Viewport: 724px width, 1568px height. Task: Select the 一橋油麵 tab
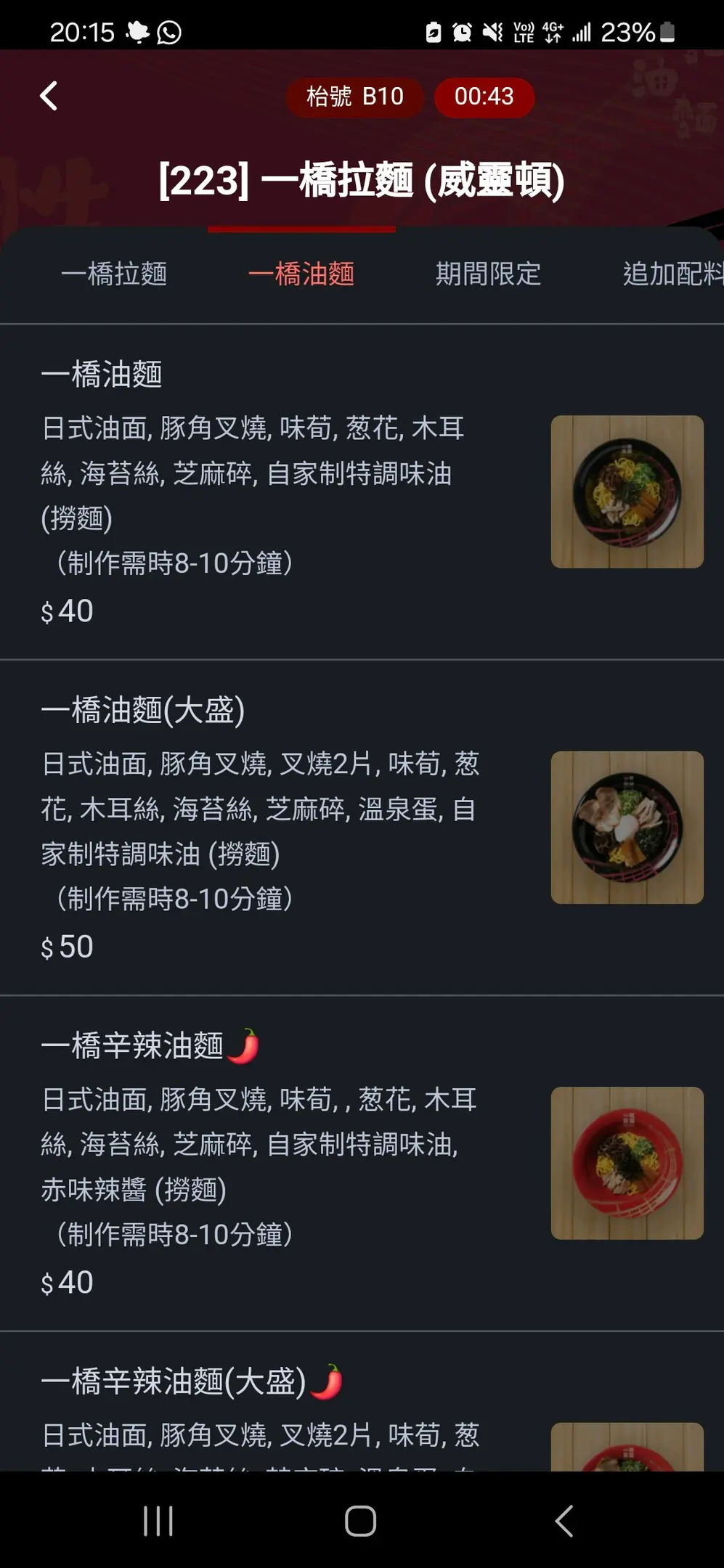(301, 274)
